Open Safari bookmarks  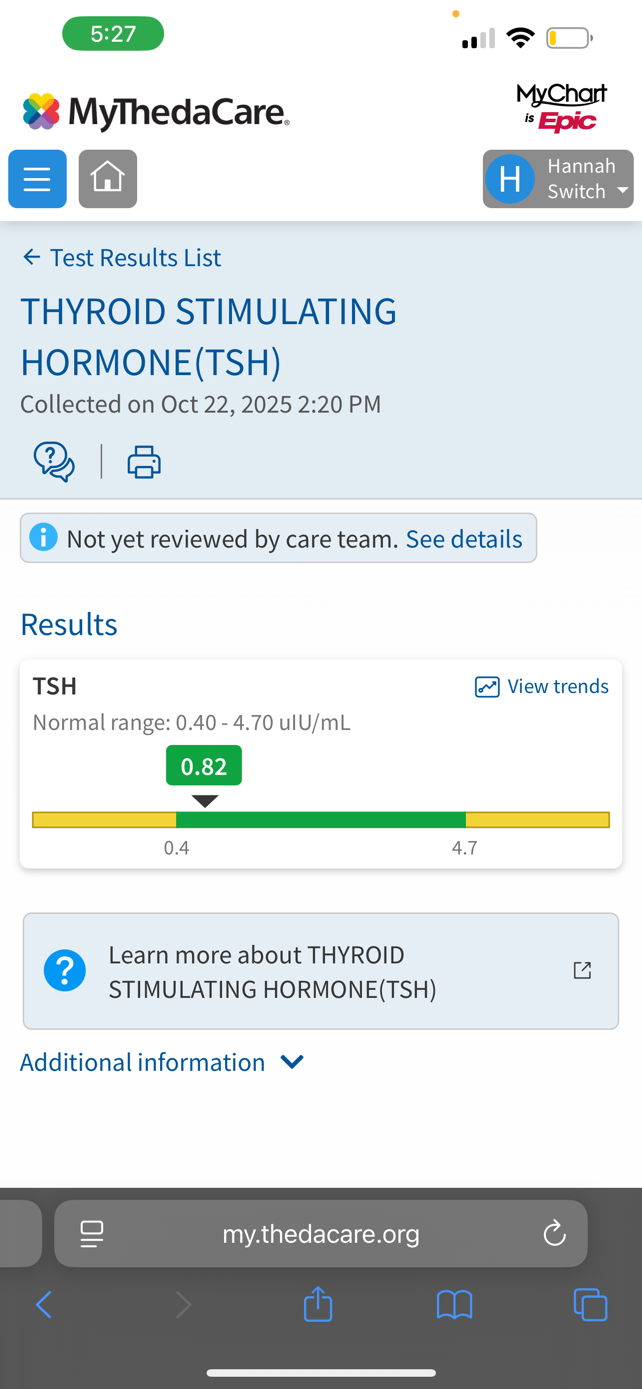coord(454,1304)
